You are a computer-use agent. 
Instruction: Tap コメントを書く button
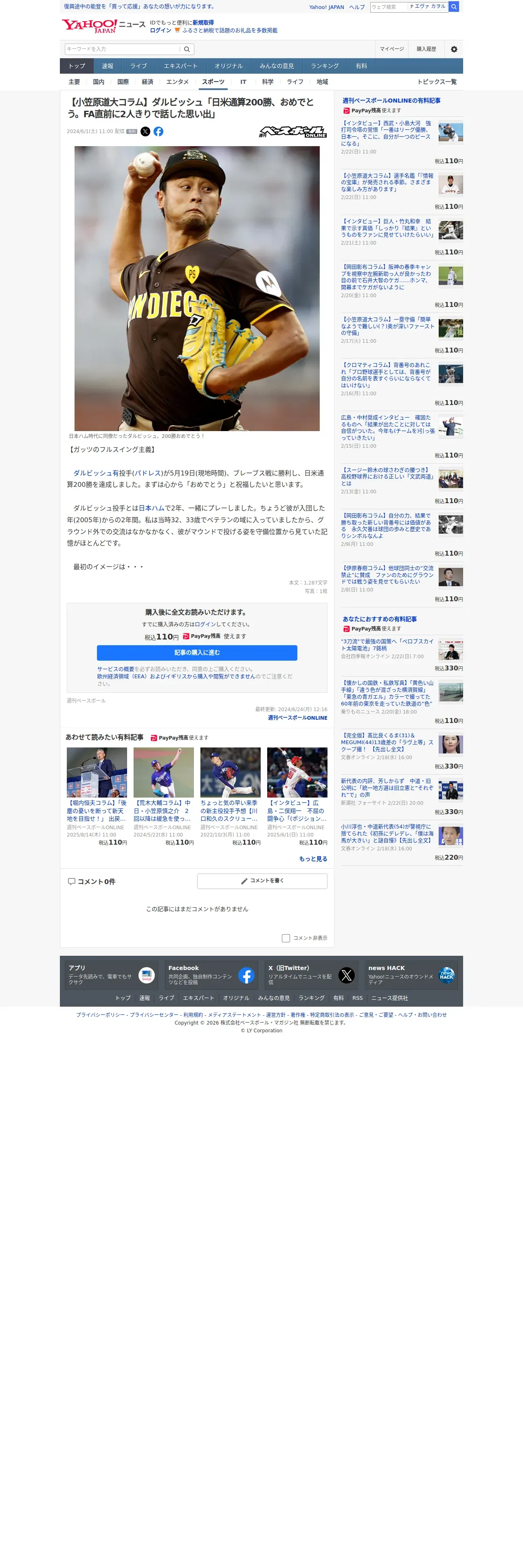pyautogui.click(x=262, y=881)
